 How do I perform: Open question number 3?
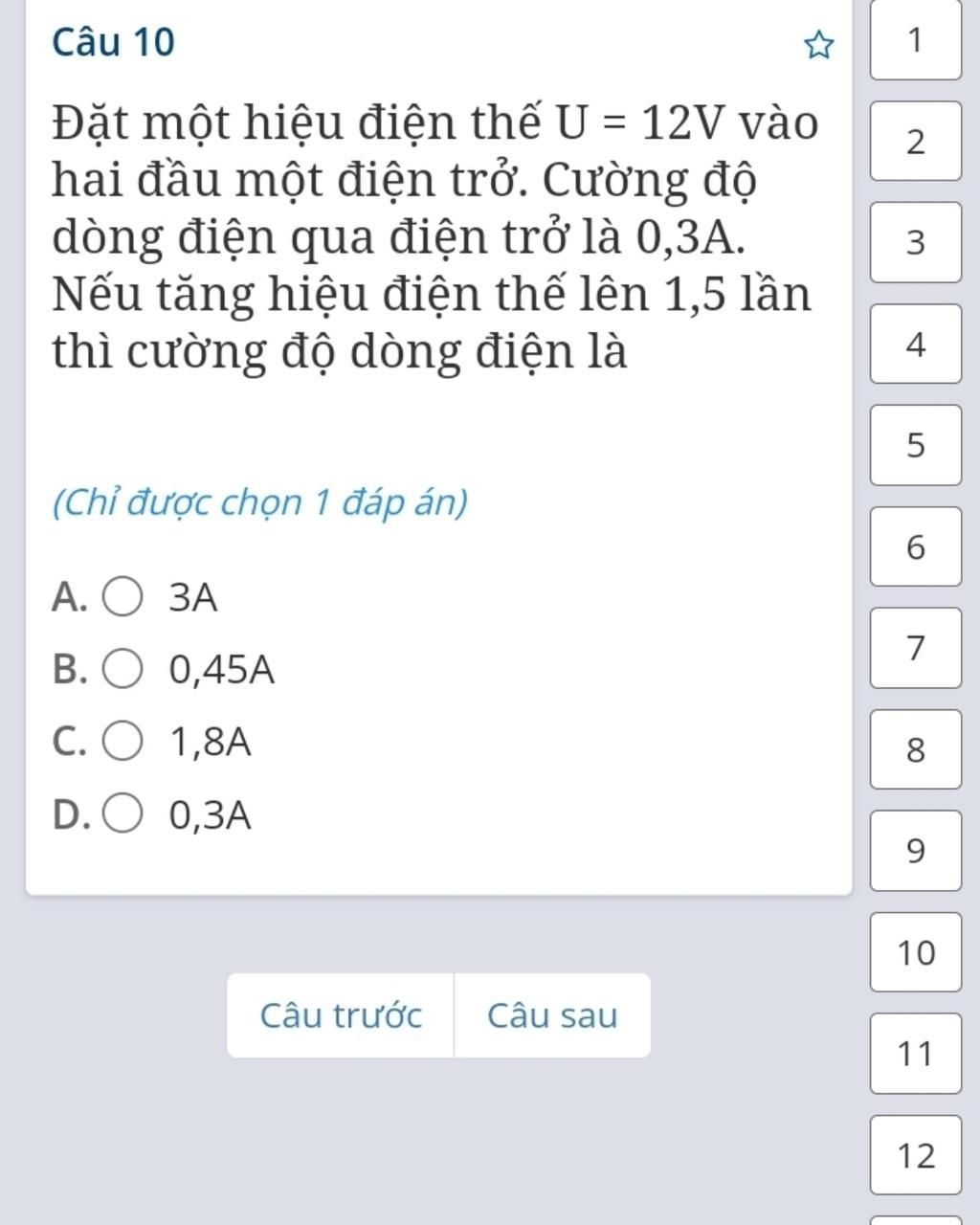coord(915,242)
